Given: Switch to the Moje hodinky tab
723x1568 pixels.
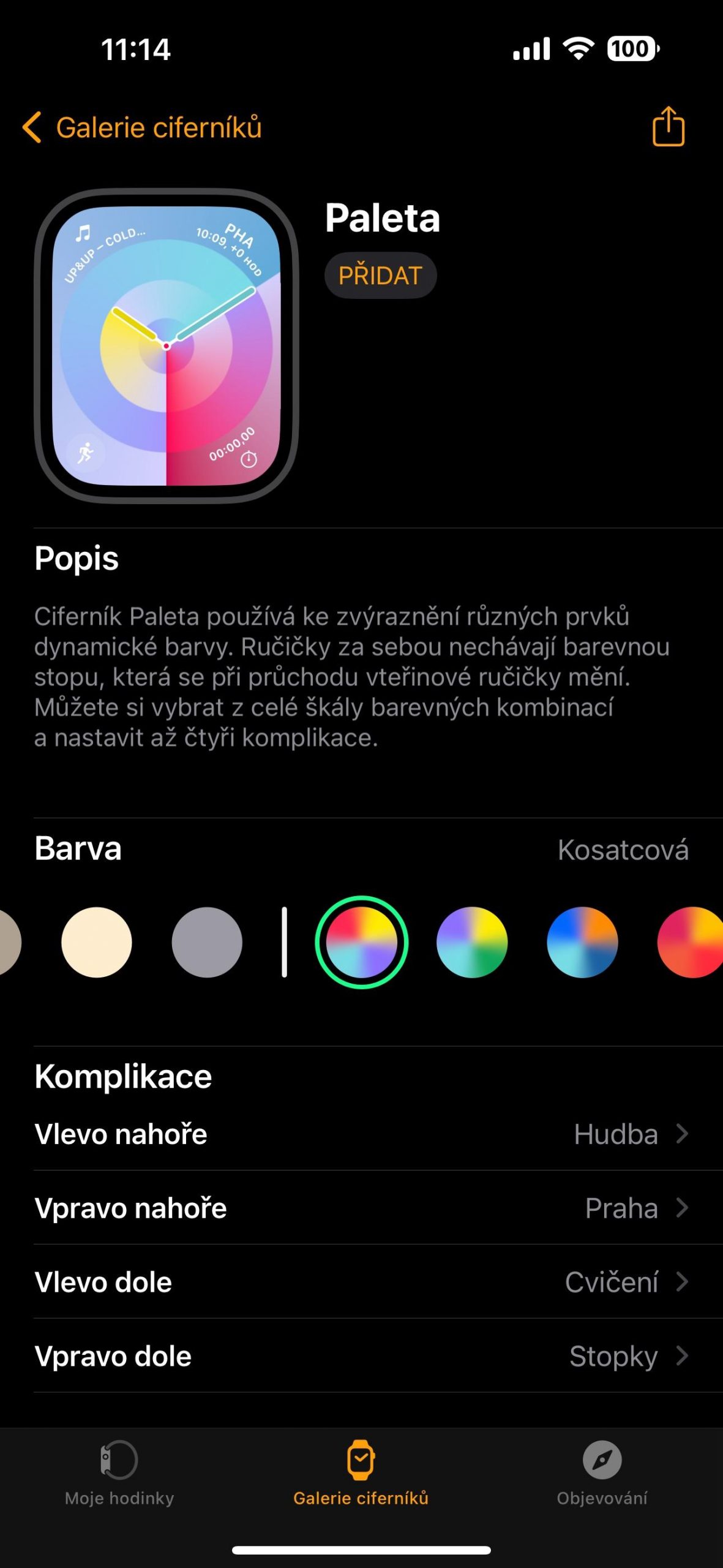Looking at the screenshot, I should tap(119, 1474).
